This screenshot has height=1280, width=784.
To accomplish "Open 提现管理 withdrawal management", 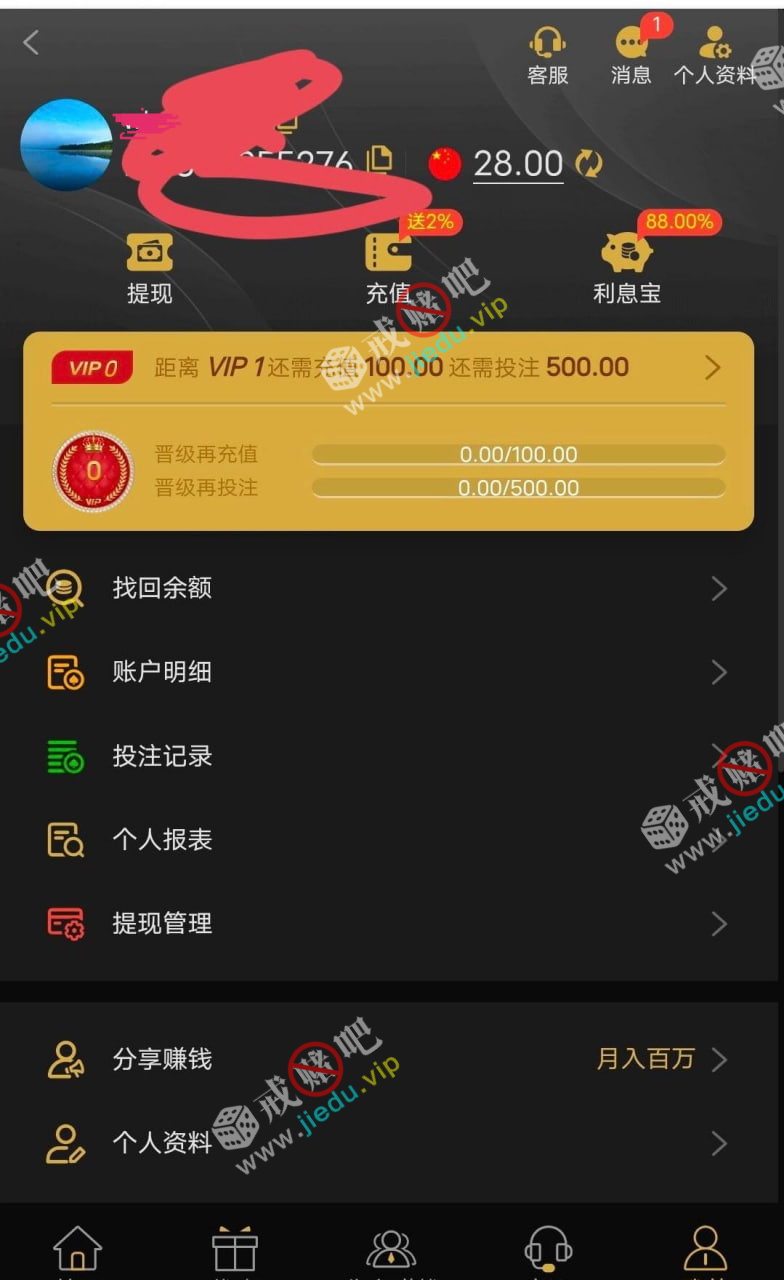I will [x=388, y=924].
